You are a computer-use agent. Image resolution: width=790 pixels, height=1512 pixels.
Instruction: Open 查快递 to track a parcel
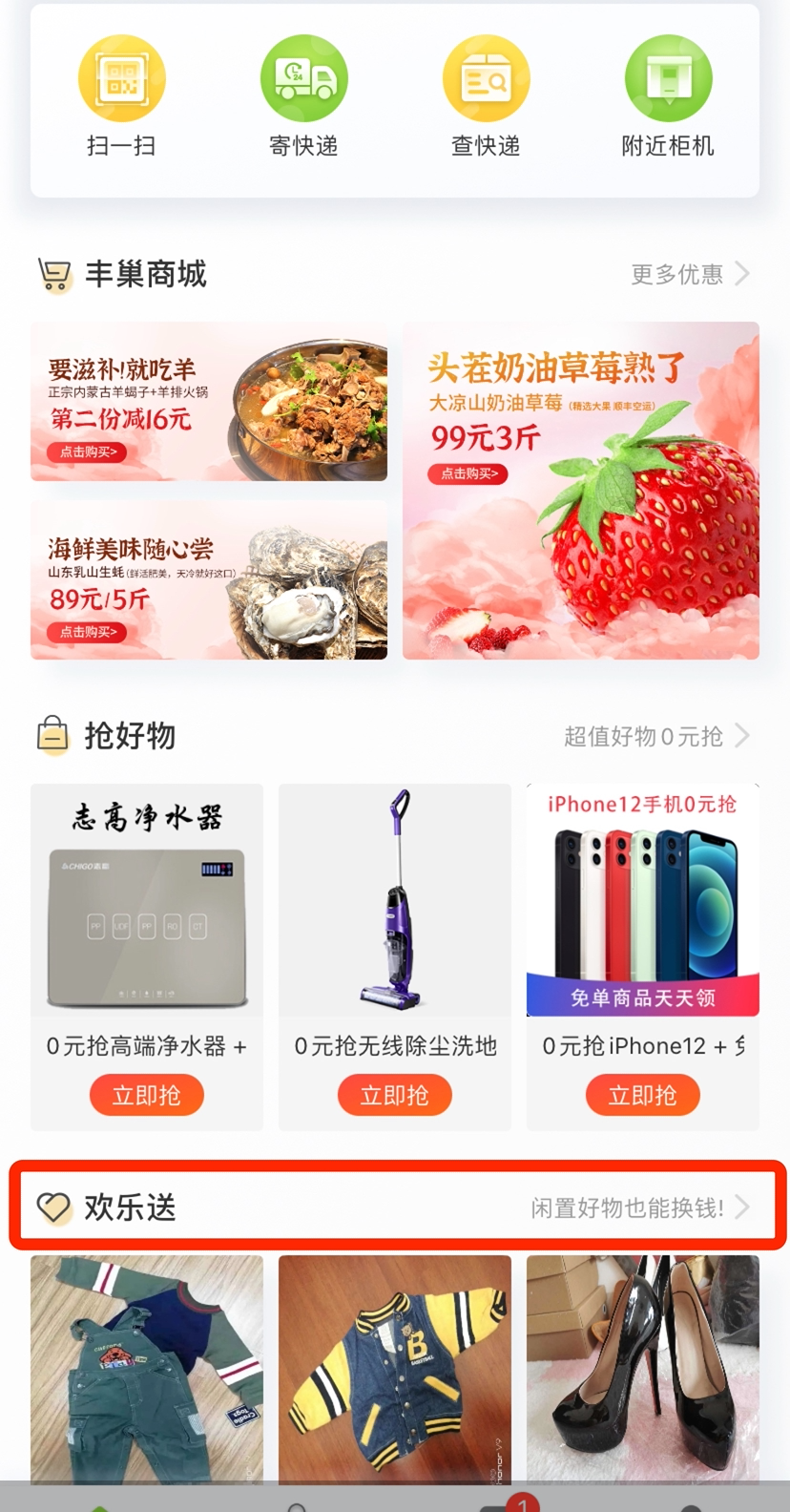486,97
